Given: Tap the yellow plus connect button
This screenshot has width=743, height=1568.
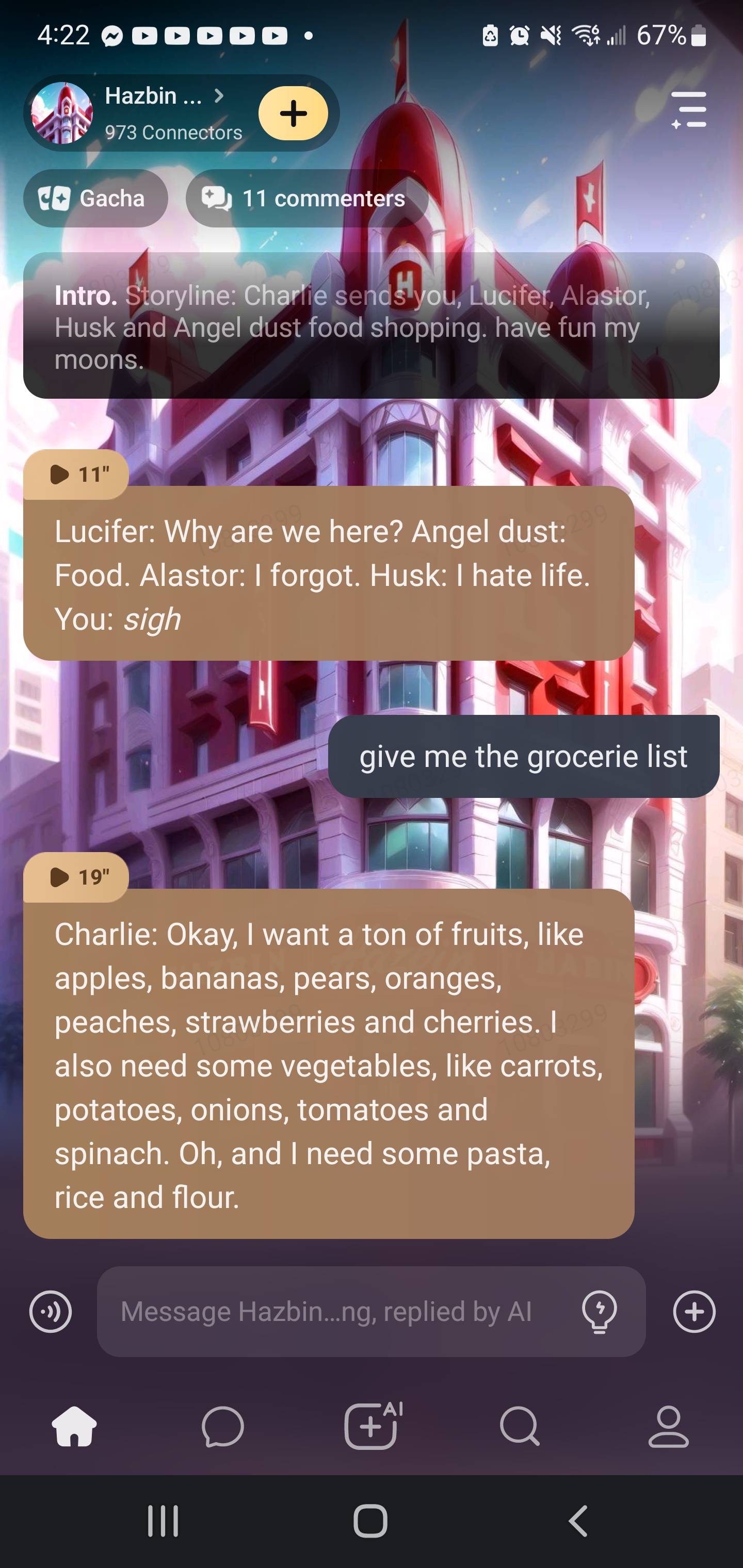Looking at the screenshot, I should click(293, 113).
